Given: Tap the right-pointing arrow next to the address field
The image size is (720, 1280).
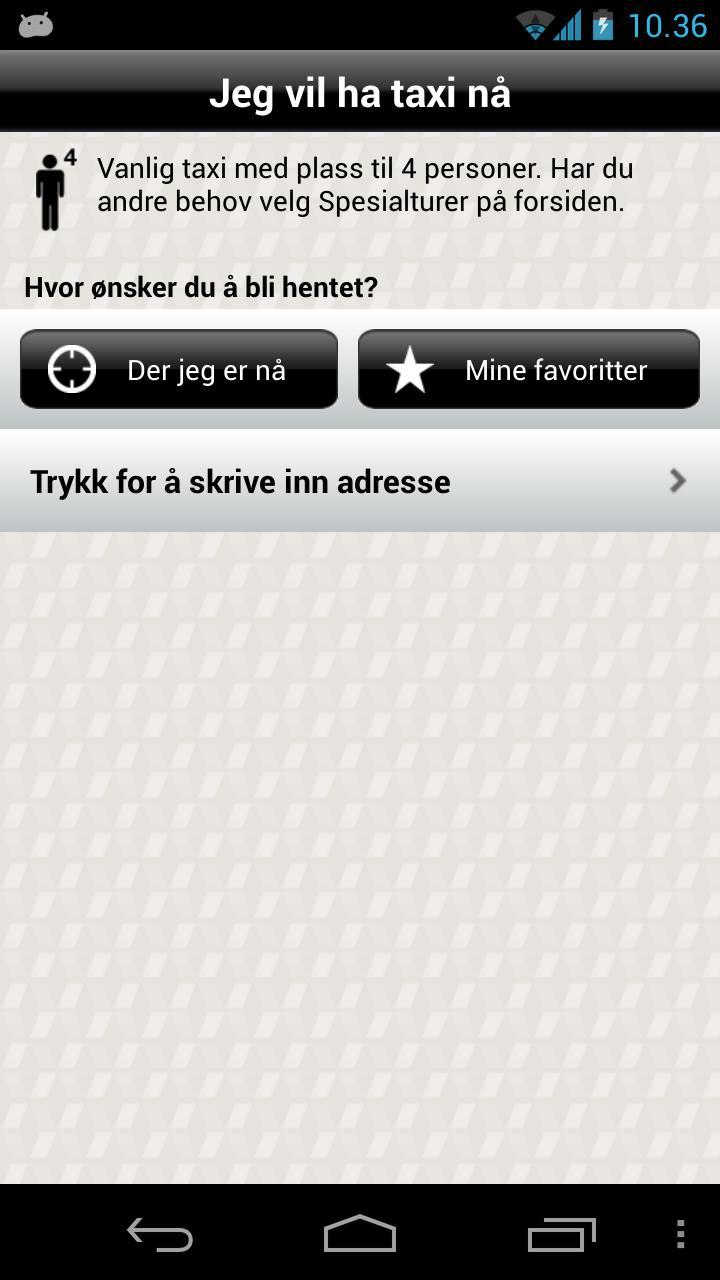Looking at the screenshot, I should [676, 481].
